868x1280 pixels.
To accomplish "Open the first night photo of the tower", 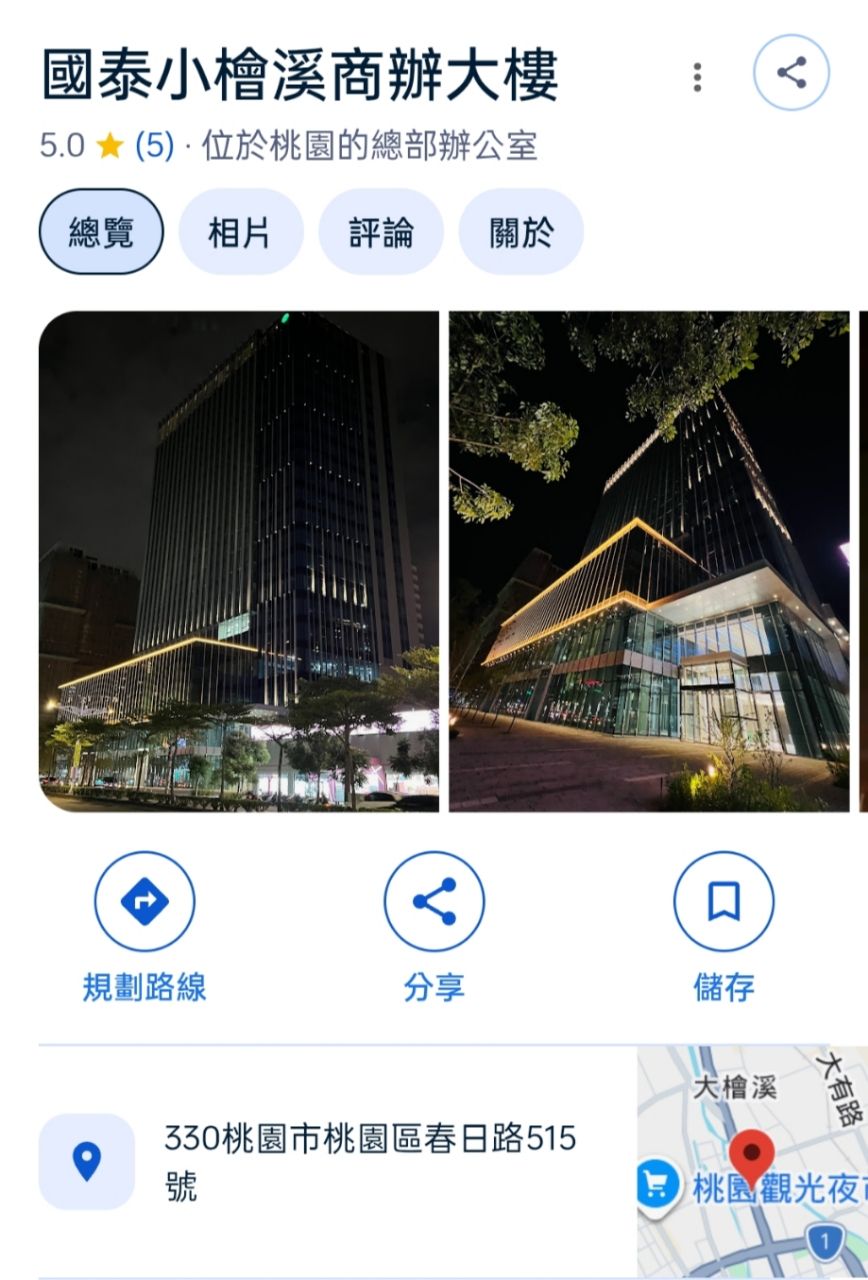I will (x=239, y=561).
